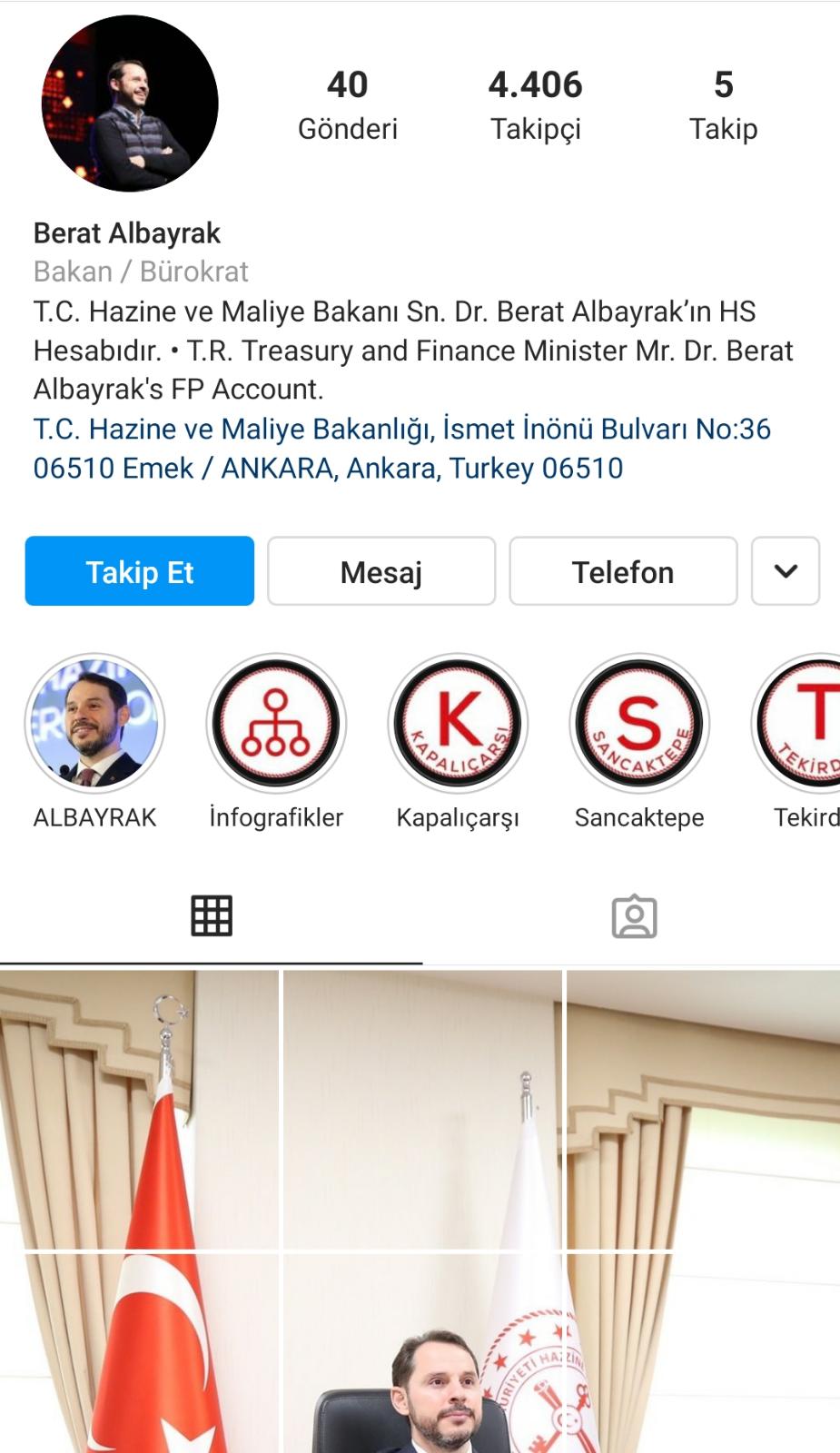Switch to the posts grid tab
Image resolution: width=840 pixels, height=1453 pixels.
click(212, 915)
